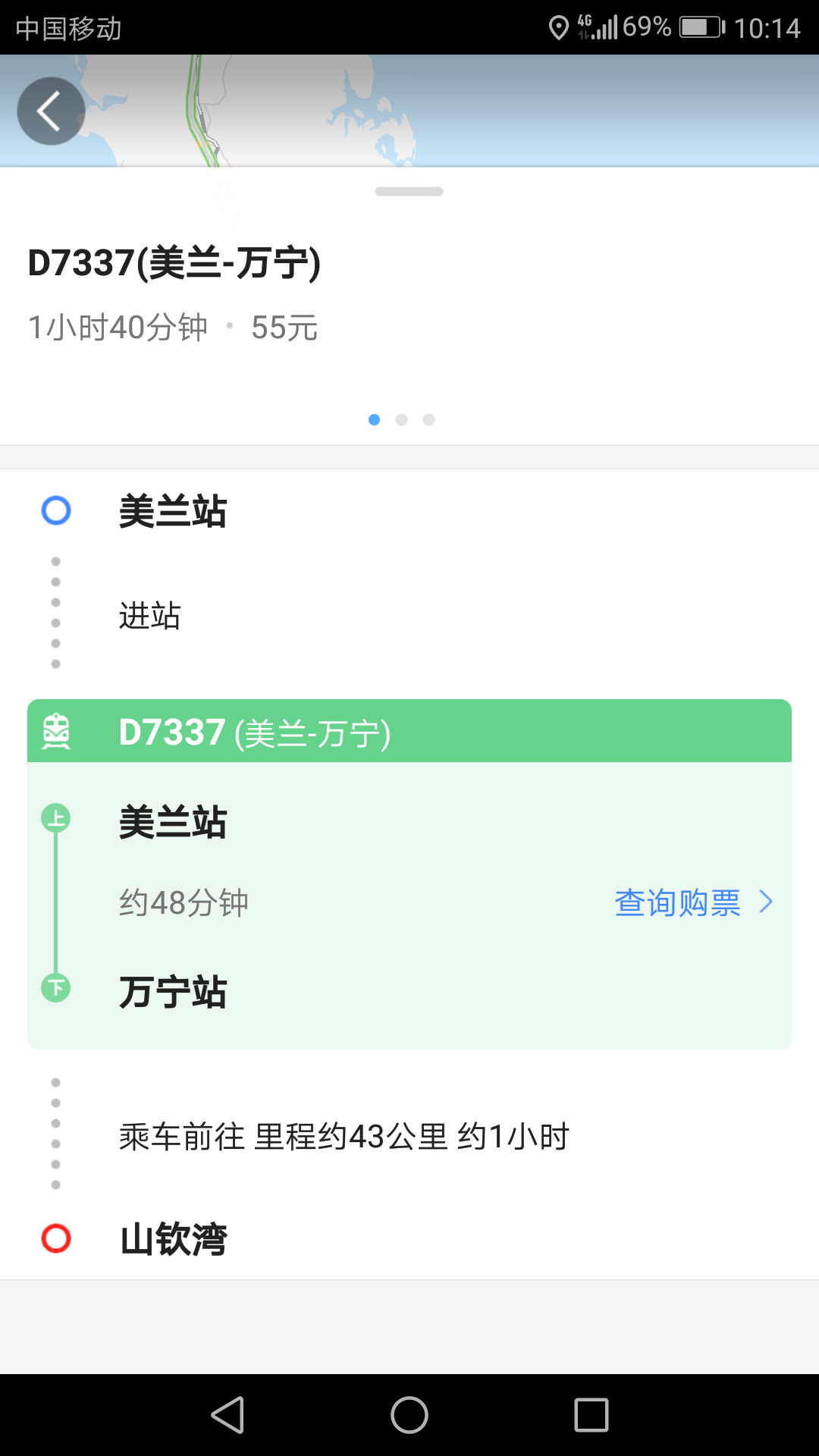Go to the system home screen

pyautogui.click(x=409, y=1415)
